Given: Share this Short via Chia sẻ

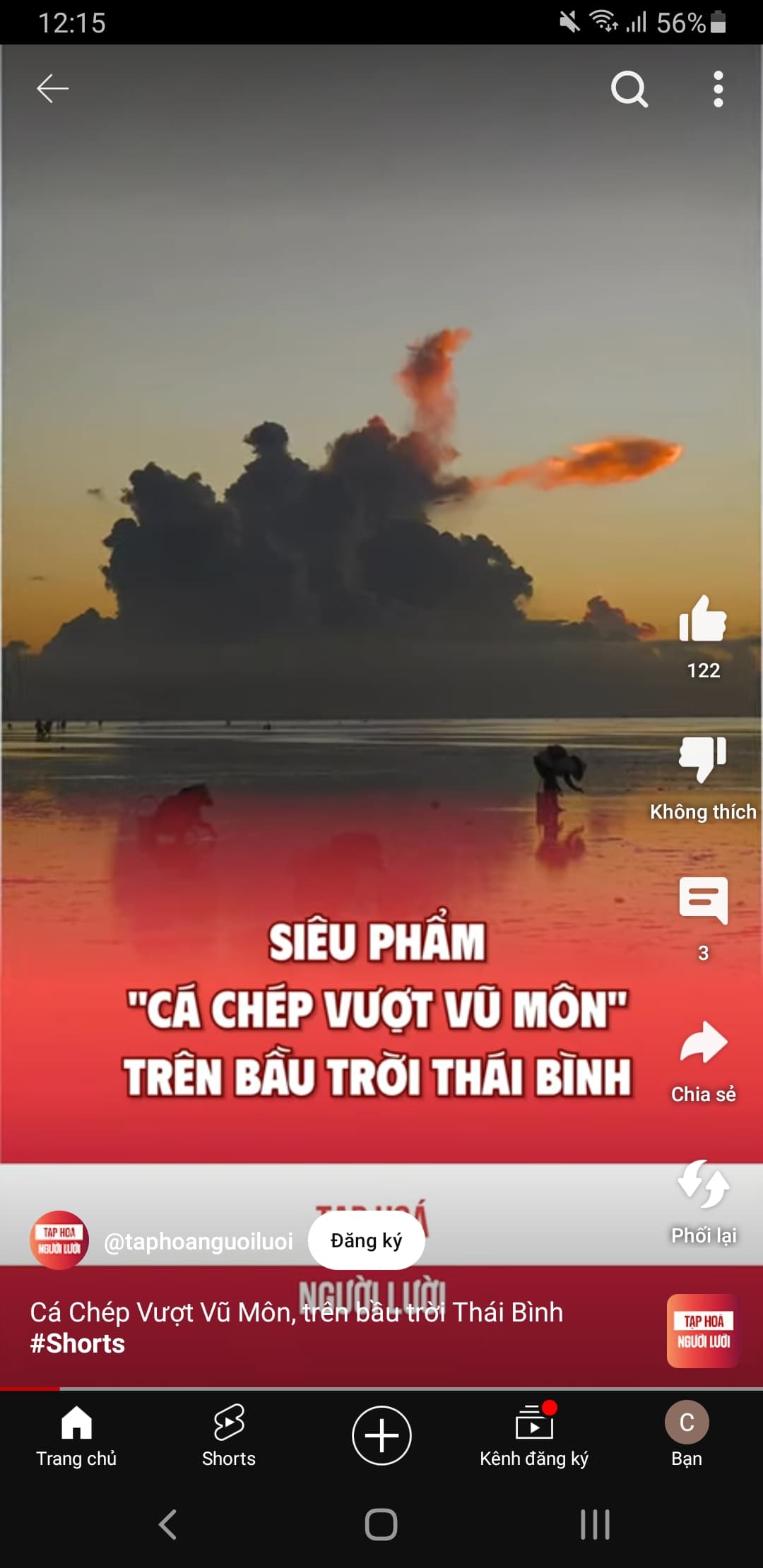Looking at the screenshot, I should pyautogui.click(x=702, y=1044).
